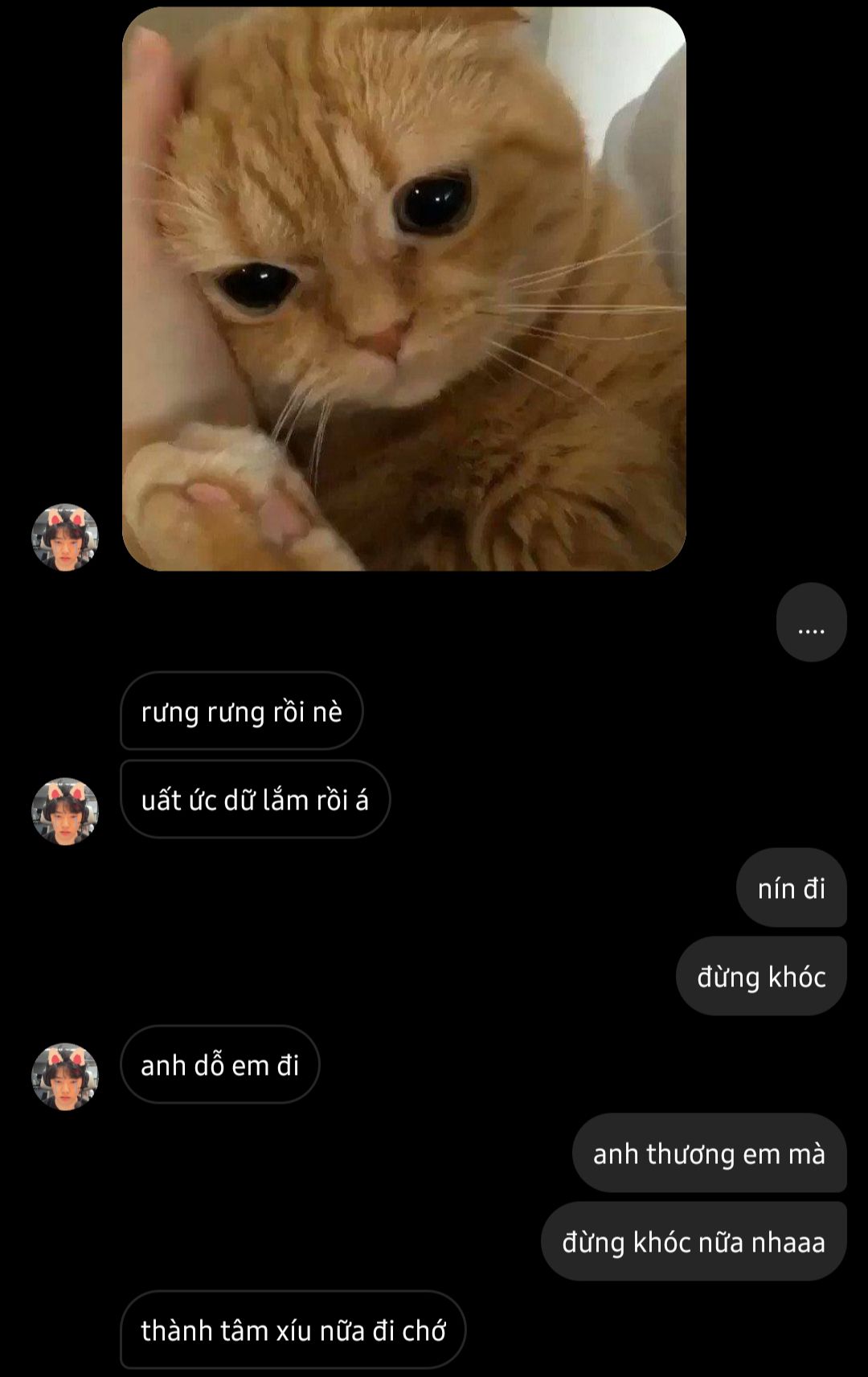The image size is (868, 1377).
Task: Open profile avatar beside 'anh dỗ em đi'
Action: [x=65, y=1076]
